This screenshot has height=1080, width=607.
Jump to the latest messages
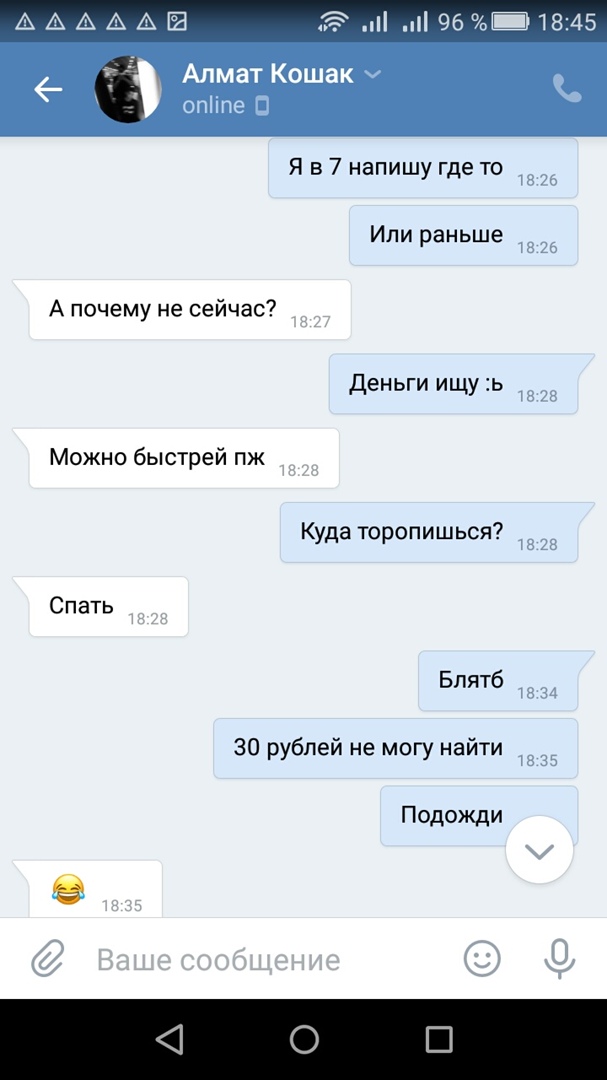pyautogui.click(x=539, y=851)
